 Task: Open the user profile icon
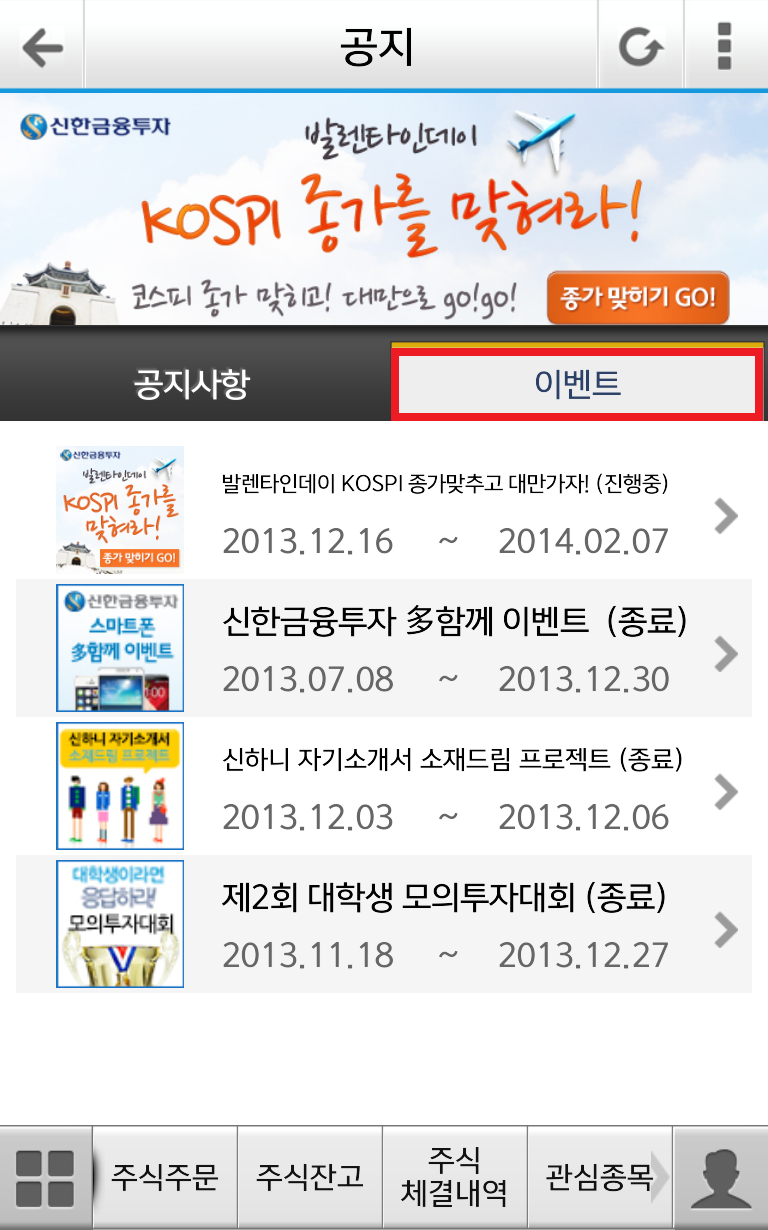pyautogui.click(x=721, y=1178)
